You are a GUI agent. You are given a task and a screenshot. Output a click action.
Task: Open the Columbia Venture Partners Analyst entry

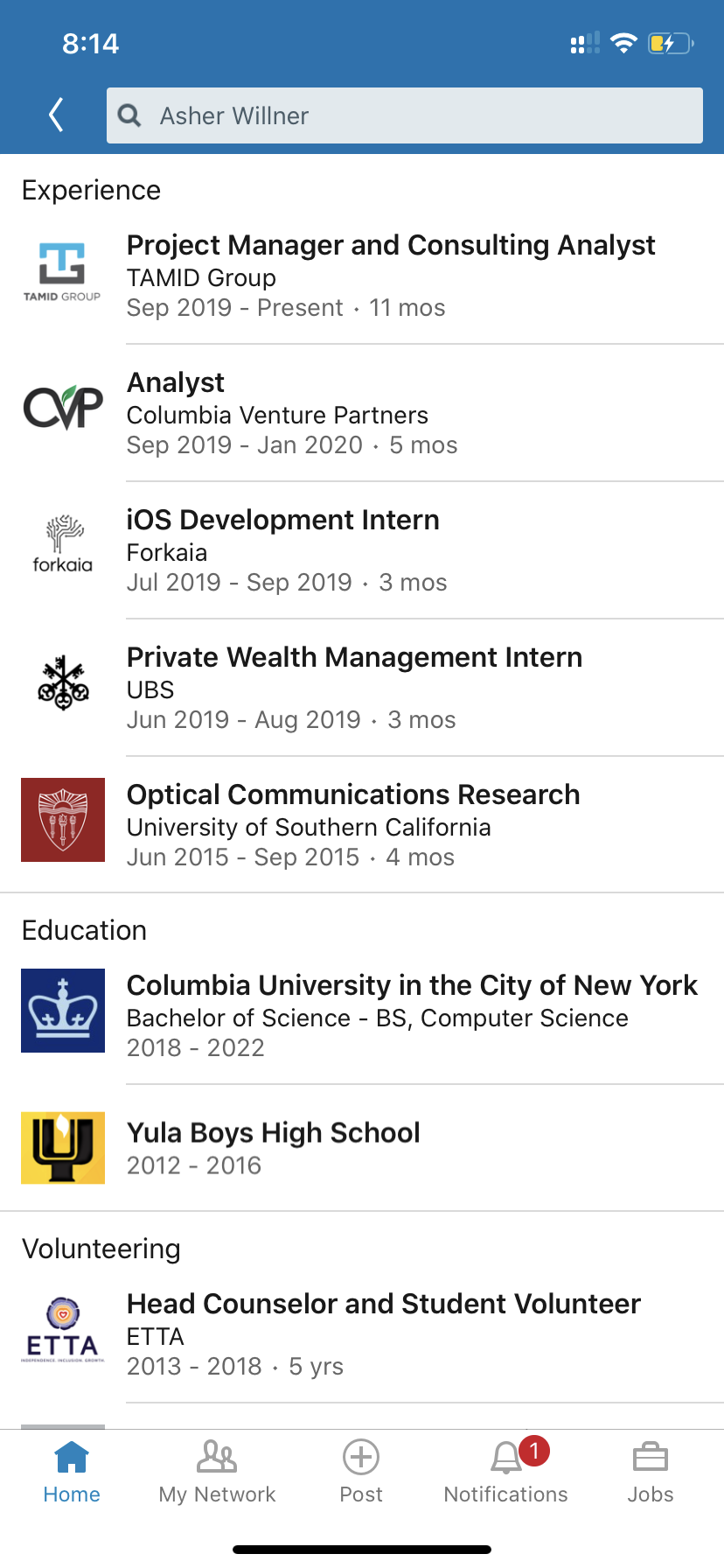coord(292,413)
